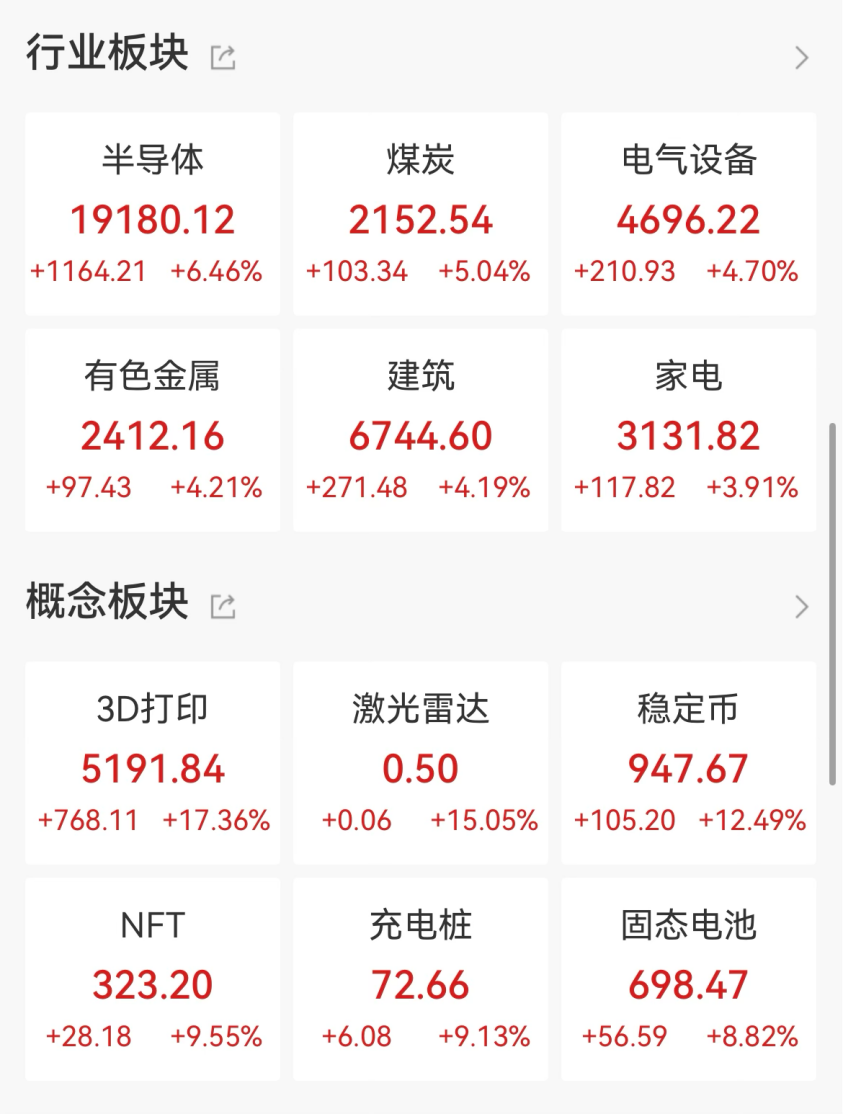This screenshot has width=843, height=1114.
Task: Open the 3D打印 concept card
Action: [x=153, y=763]
